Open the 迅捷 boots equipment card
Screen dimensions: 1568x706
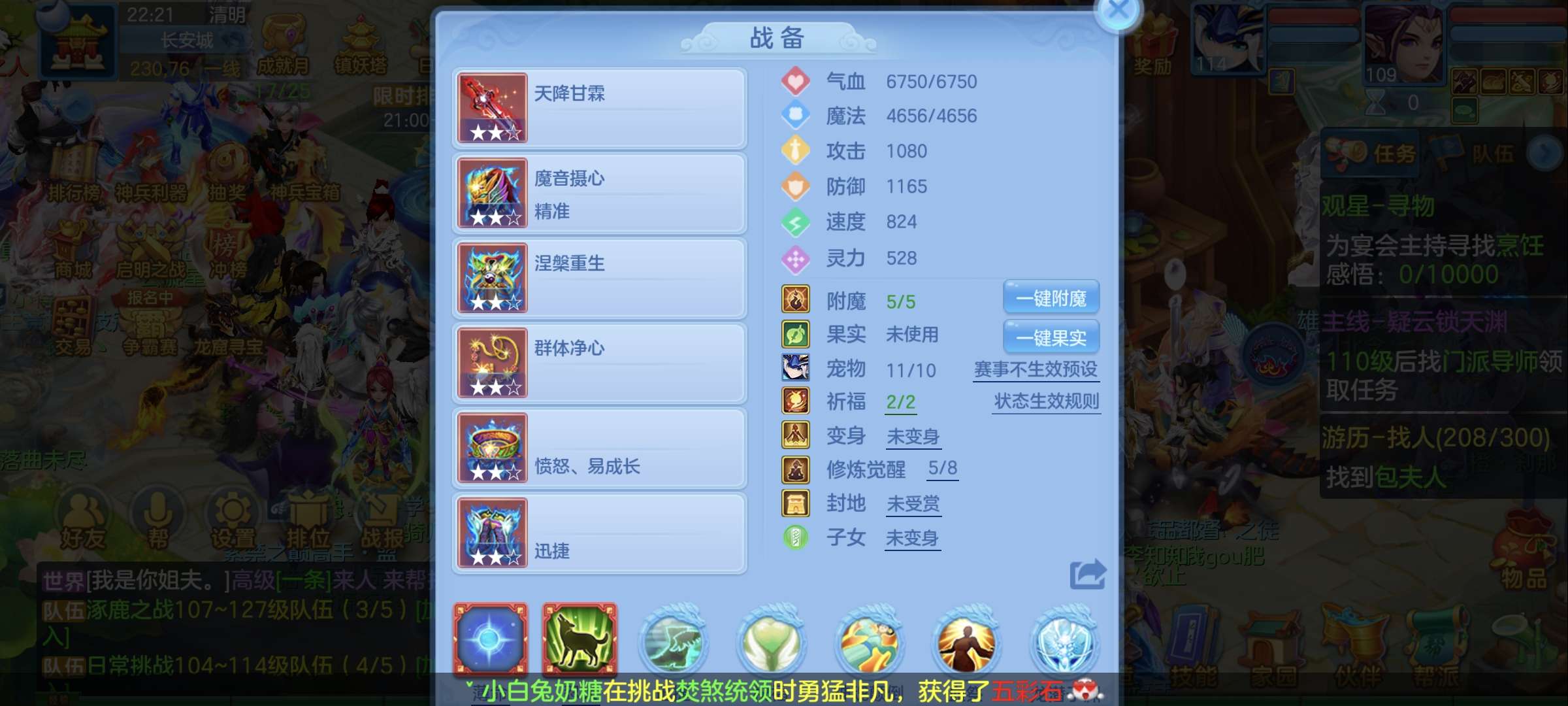599,533
